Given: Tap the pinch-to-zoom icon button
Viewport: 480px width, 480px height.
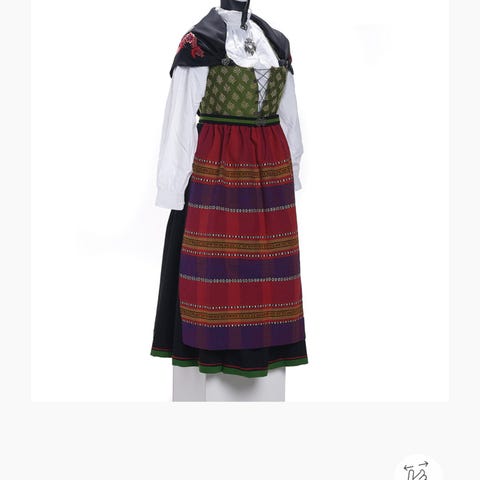Looking at the screenshot, I should 419,468.
